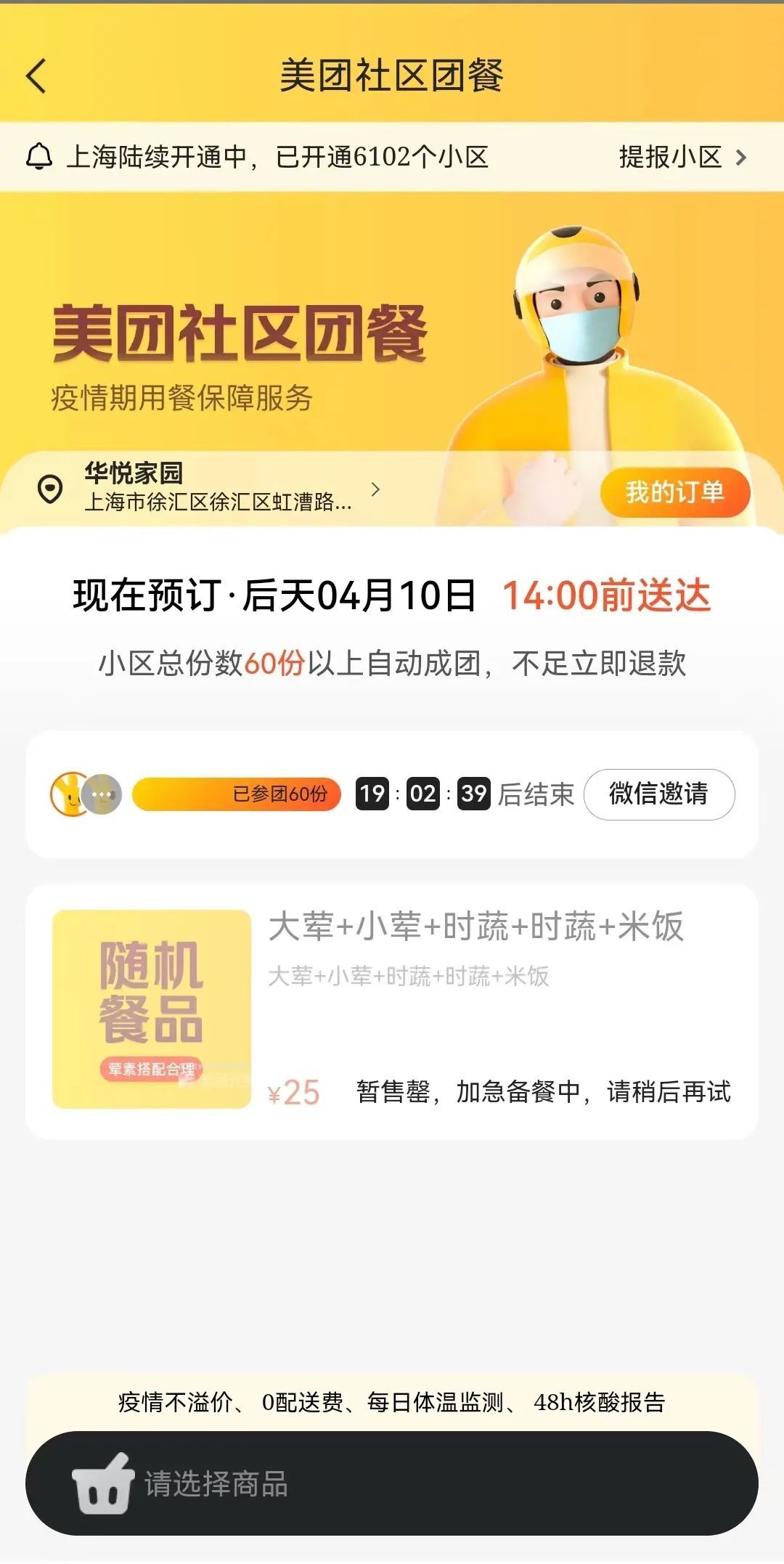Change the 华悦家园 delivery address

[x=209, y=488]
